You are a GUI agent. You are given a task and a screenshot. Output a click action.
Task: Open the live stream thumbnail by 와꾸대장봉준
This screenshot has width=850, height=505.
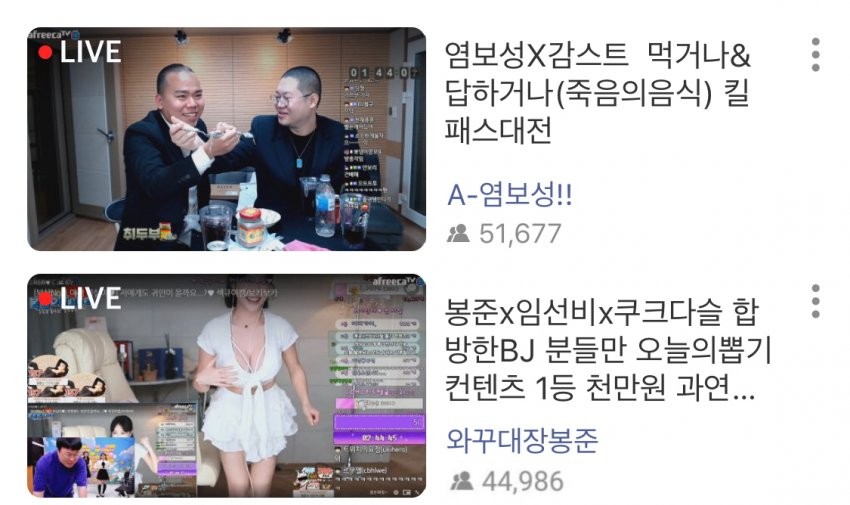[226, 386]
